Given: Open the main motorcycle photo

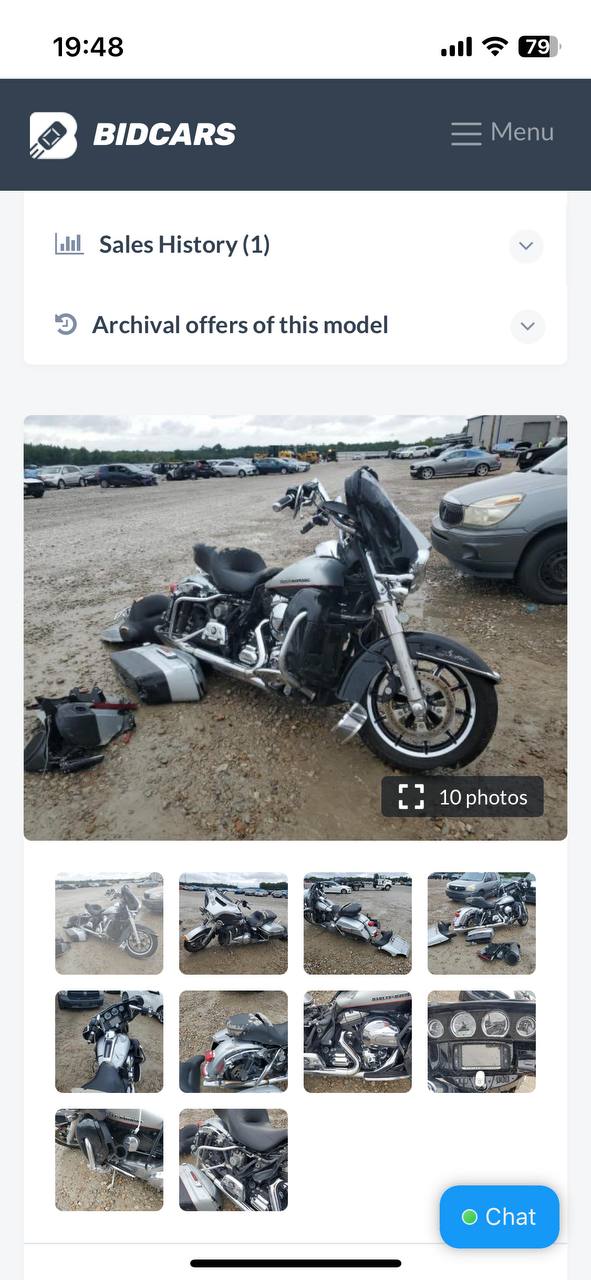Looking at the screenshot, I should (295, 627).
